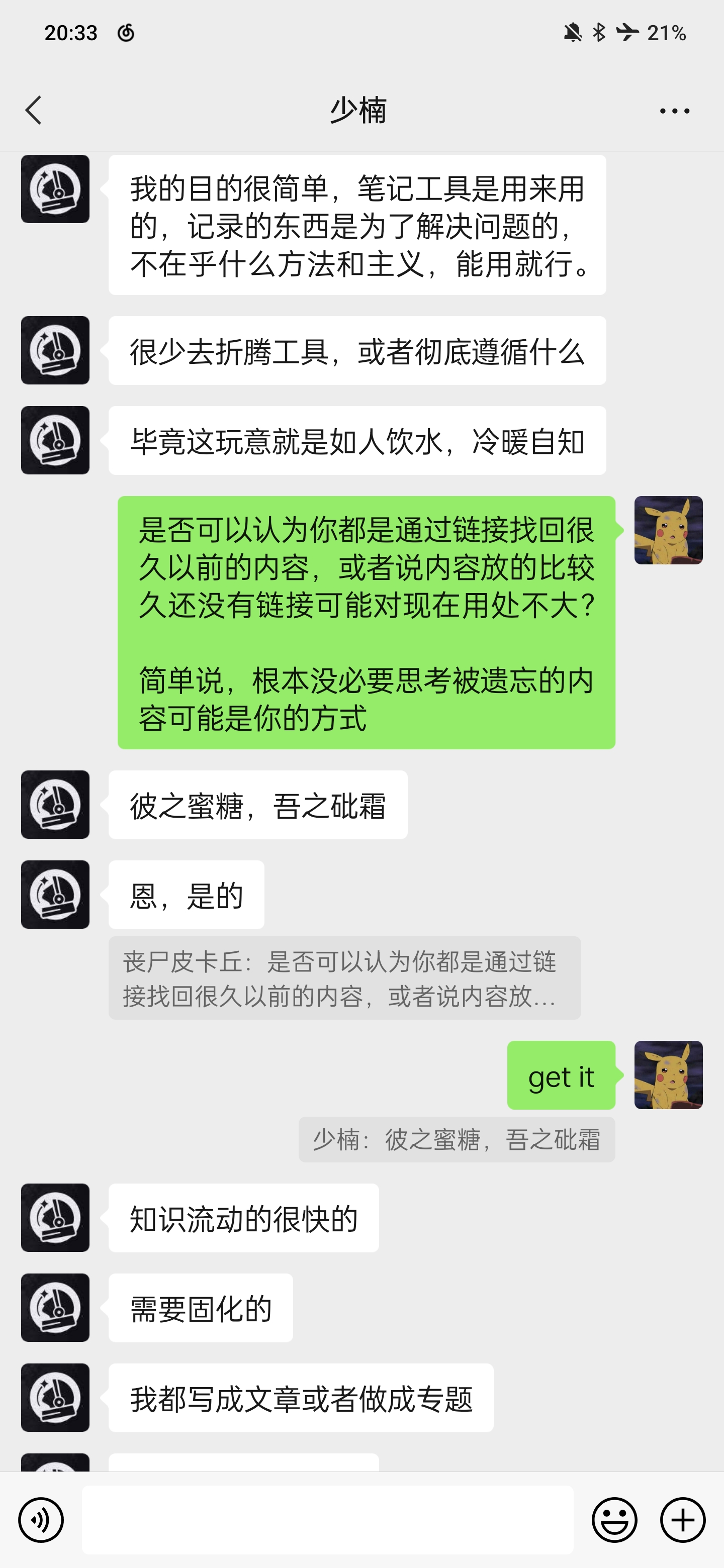Image resolution: width=724 pixels, height=1568 pixels.
Task: Go back to the chat list
Action: point(34,110)
